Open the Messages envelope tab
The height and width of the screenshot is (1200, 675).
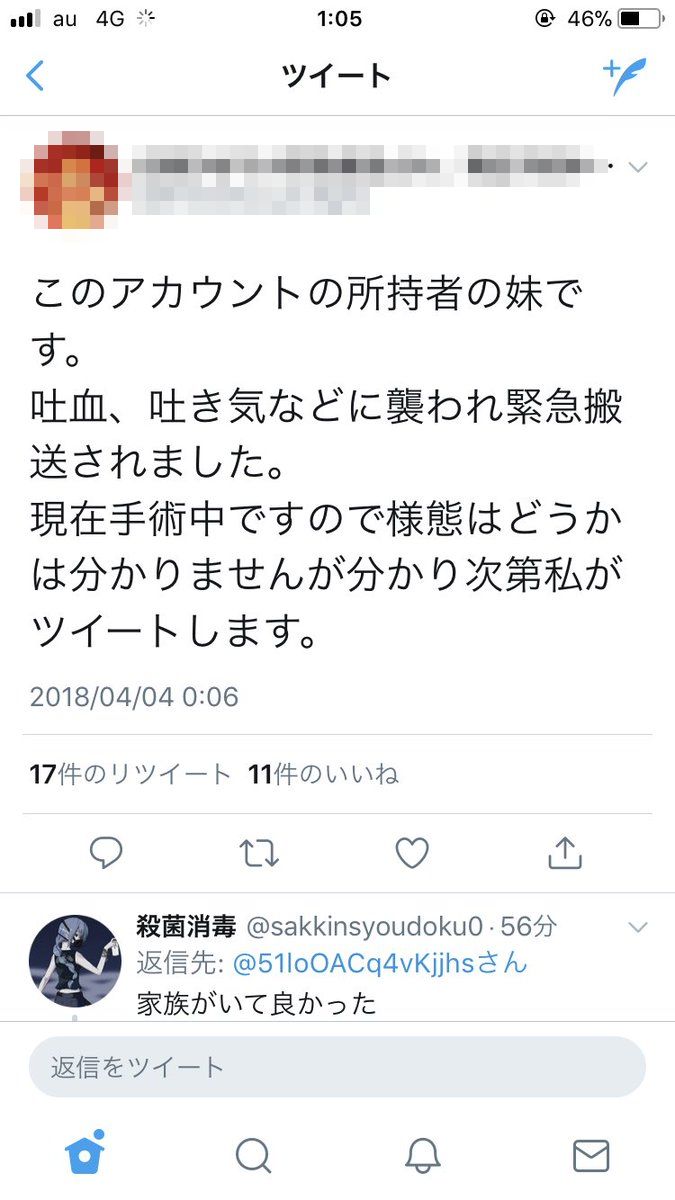tap(591, 1156)
